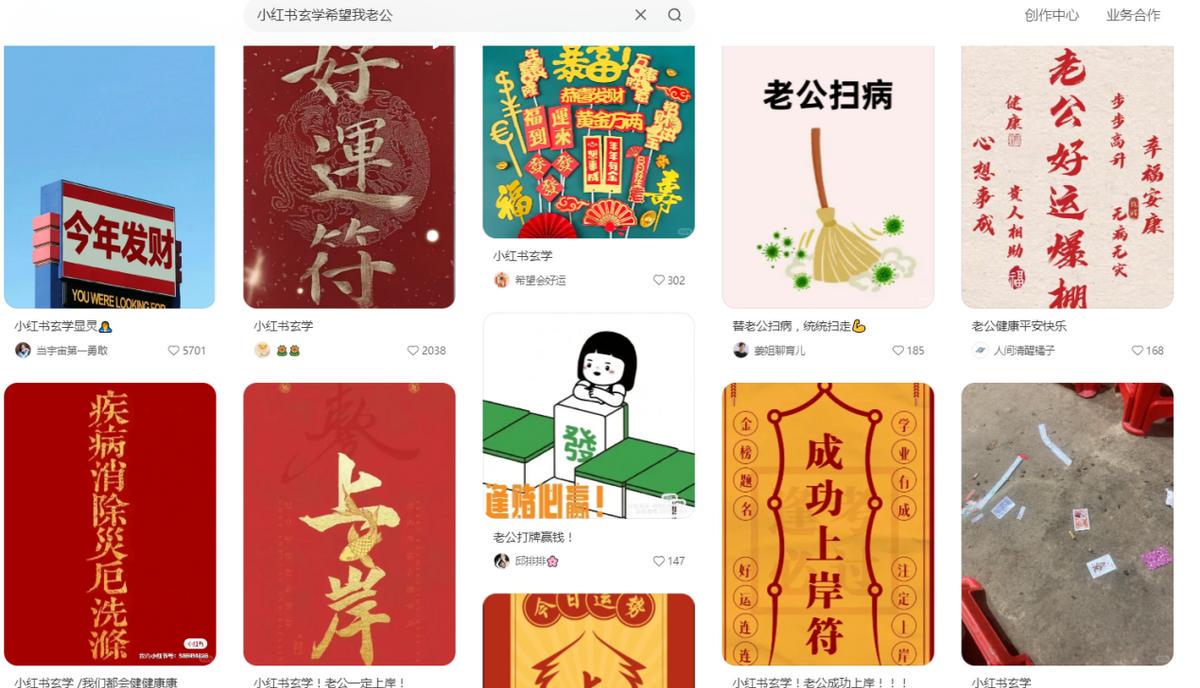Open the 成功上岸符 yellow post
This screenshot has height=688, width=1200.
tap(827, 523)
